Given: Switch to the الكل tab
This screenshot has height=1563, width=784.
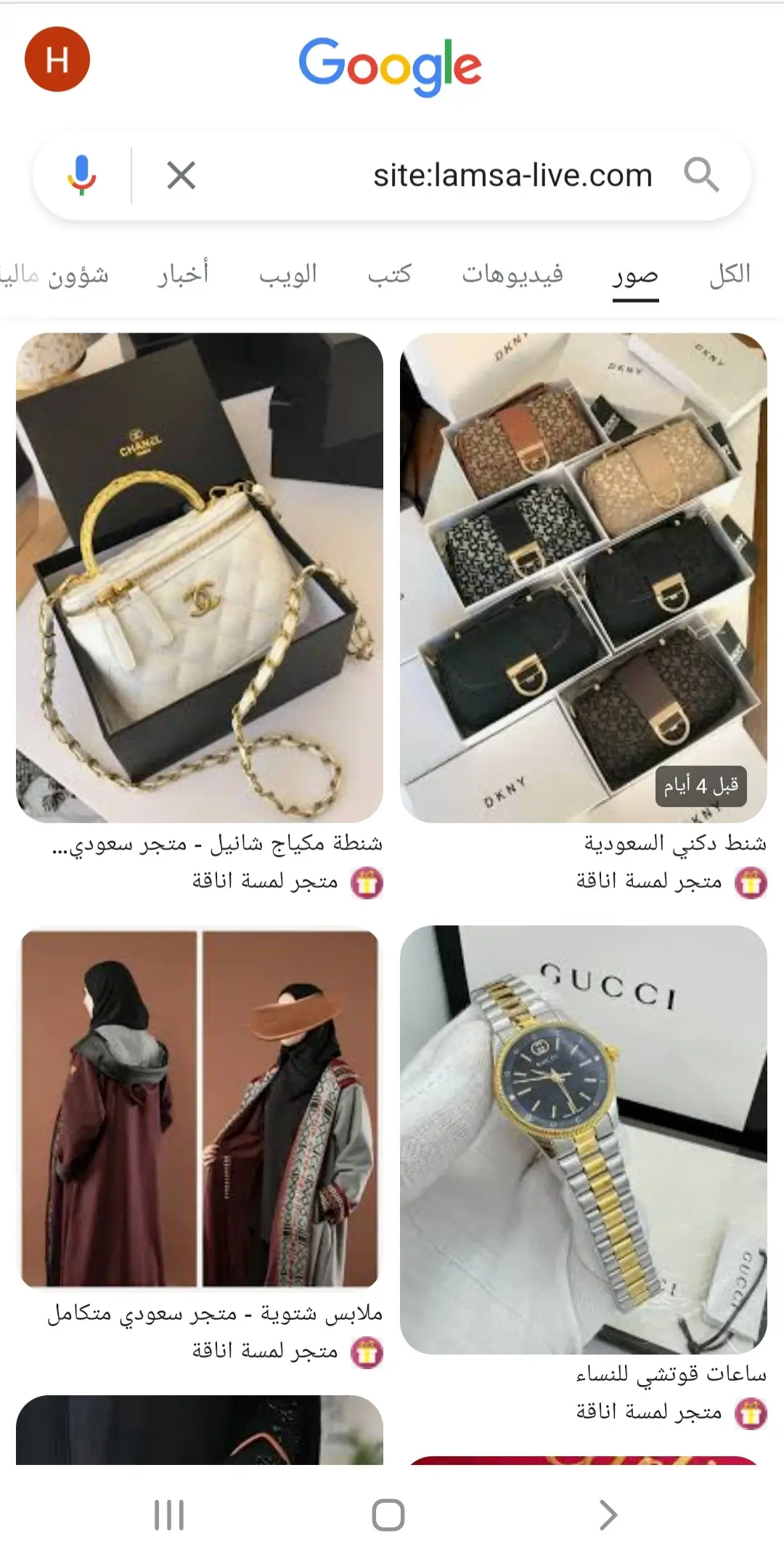Looking at the screenshot, I should 730,275.
